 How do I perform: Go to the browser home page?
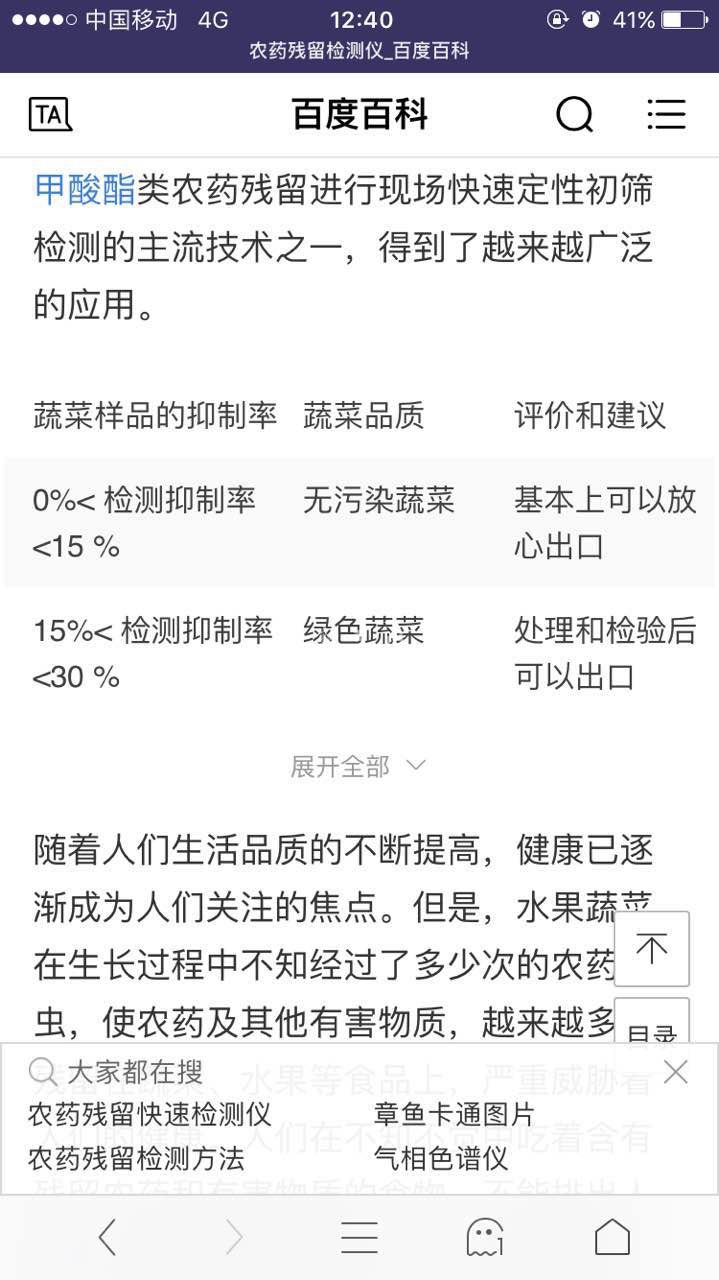tap(612, 1238)
